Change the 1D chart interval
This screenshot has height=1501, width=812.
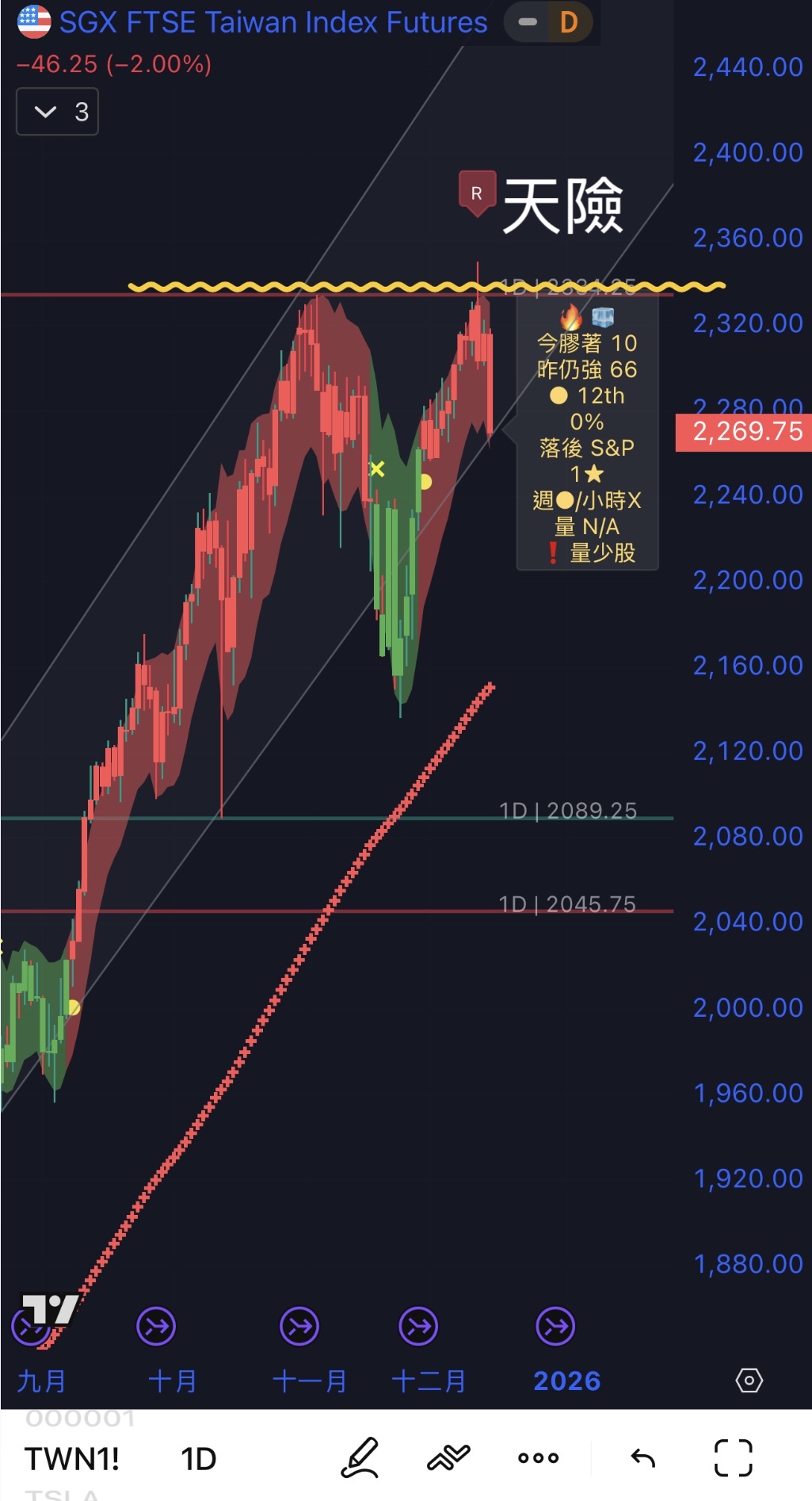click(x=198, y=1459)
